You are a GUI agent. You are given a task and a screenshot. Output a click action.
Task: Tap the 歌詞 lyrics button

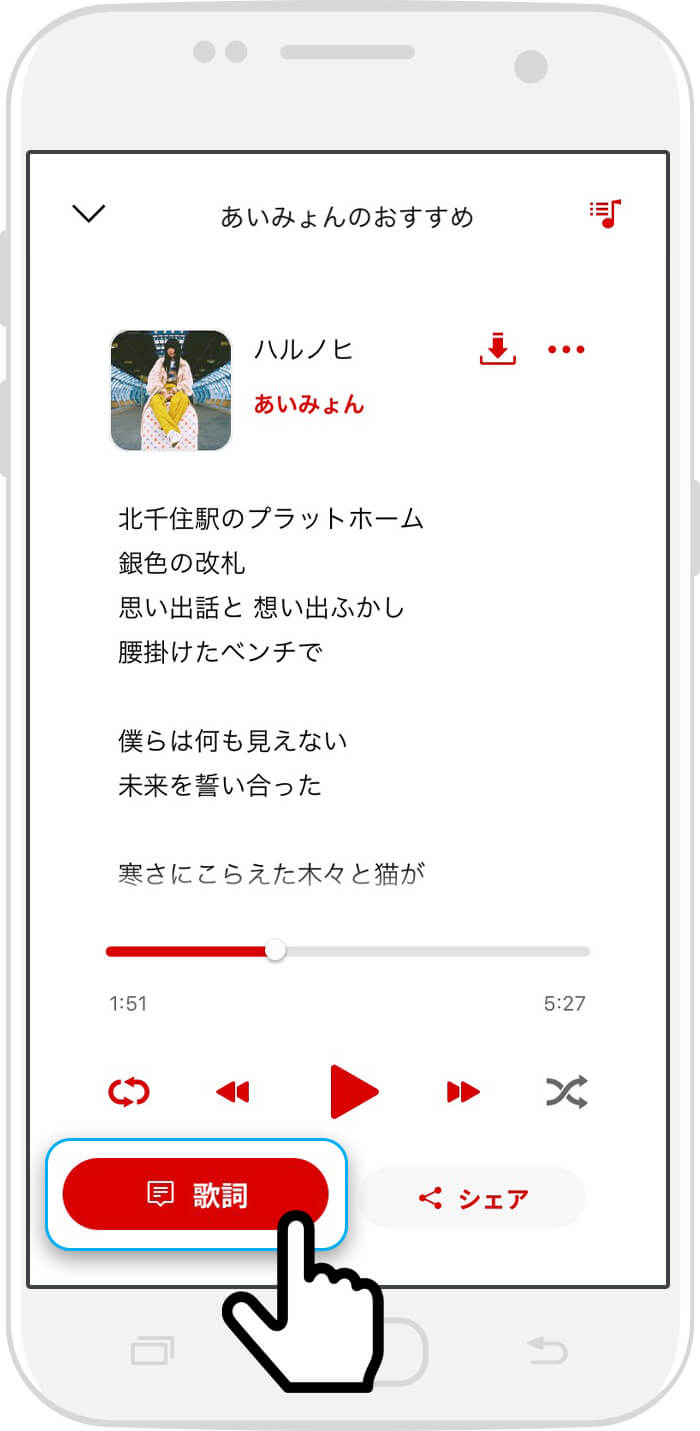(x=195, y=1194)
